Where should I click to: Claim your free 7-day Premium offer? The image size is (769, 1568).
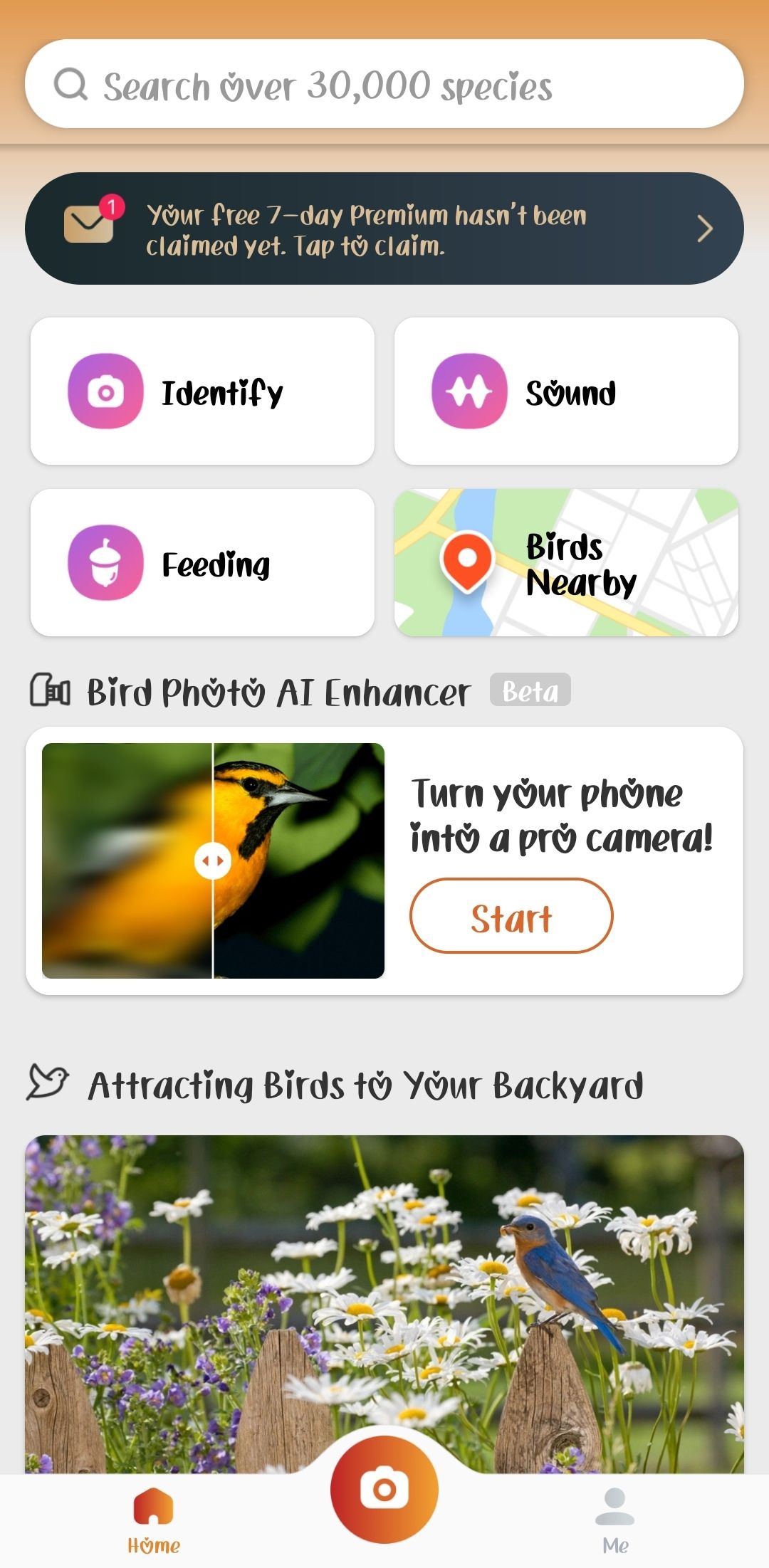383,228
